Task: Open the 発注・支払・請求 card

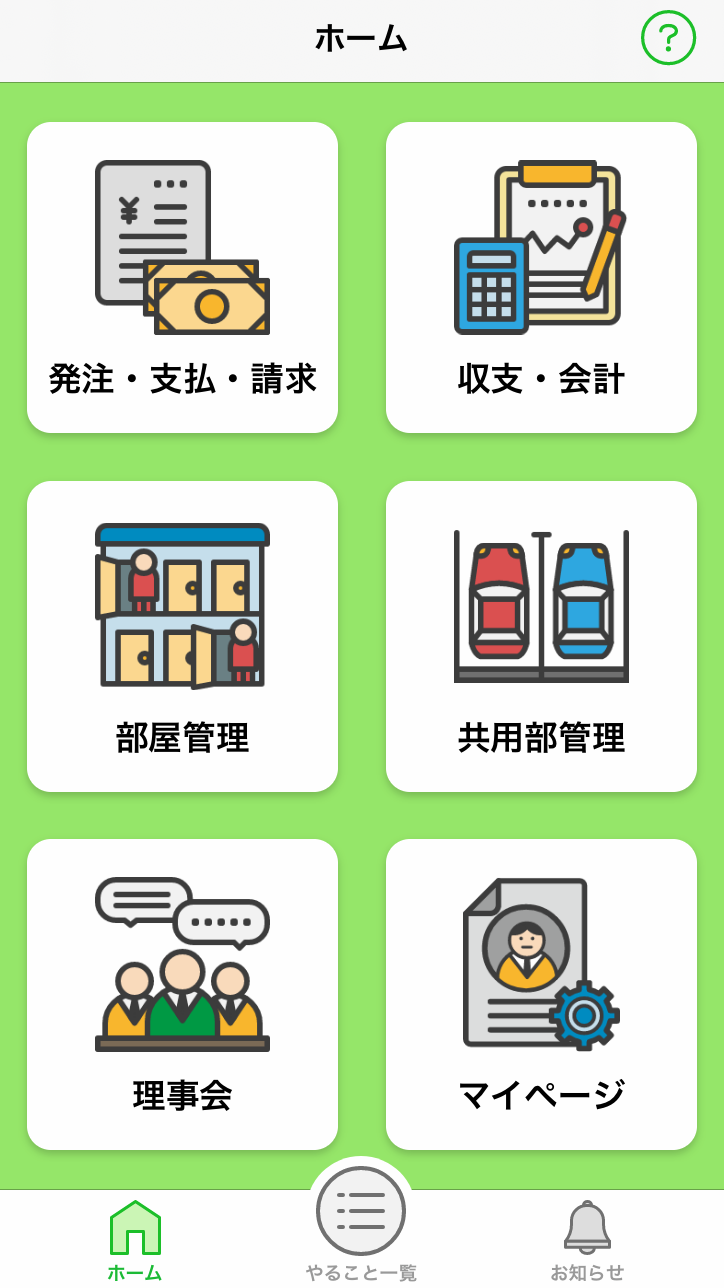Action: [182, 277]
